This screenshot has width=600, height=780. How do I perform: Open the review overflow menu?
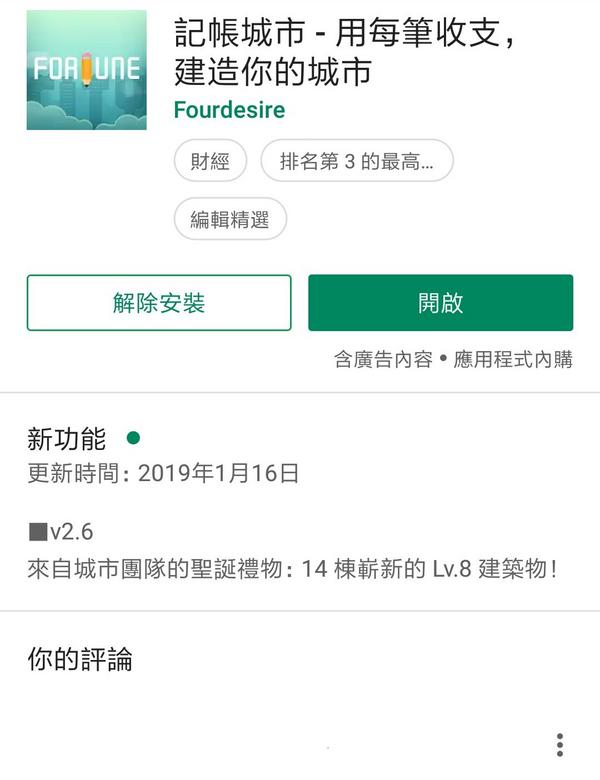[x=560, y=745]
